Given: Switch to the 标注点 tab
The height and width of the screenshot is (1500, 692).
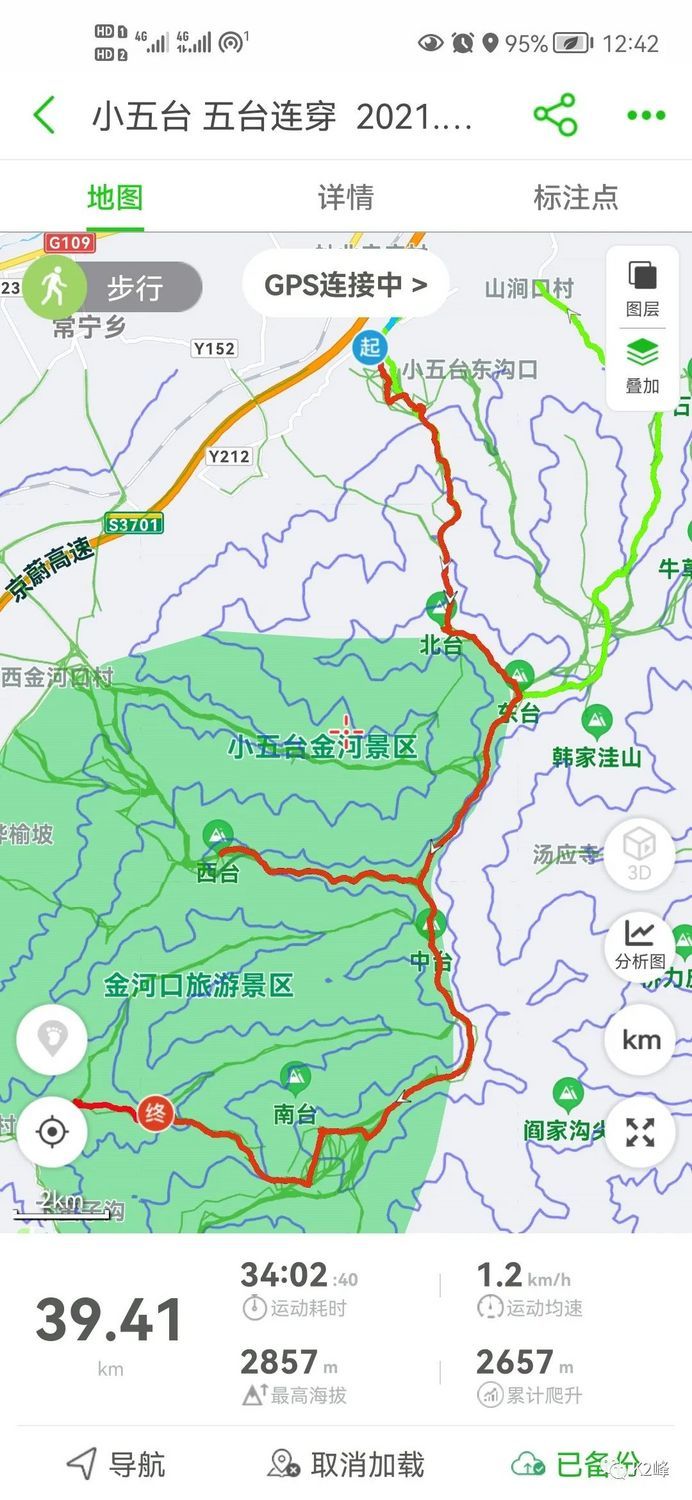Looking at the screenshot, I should coord(576,197).
